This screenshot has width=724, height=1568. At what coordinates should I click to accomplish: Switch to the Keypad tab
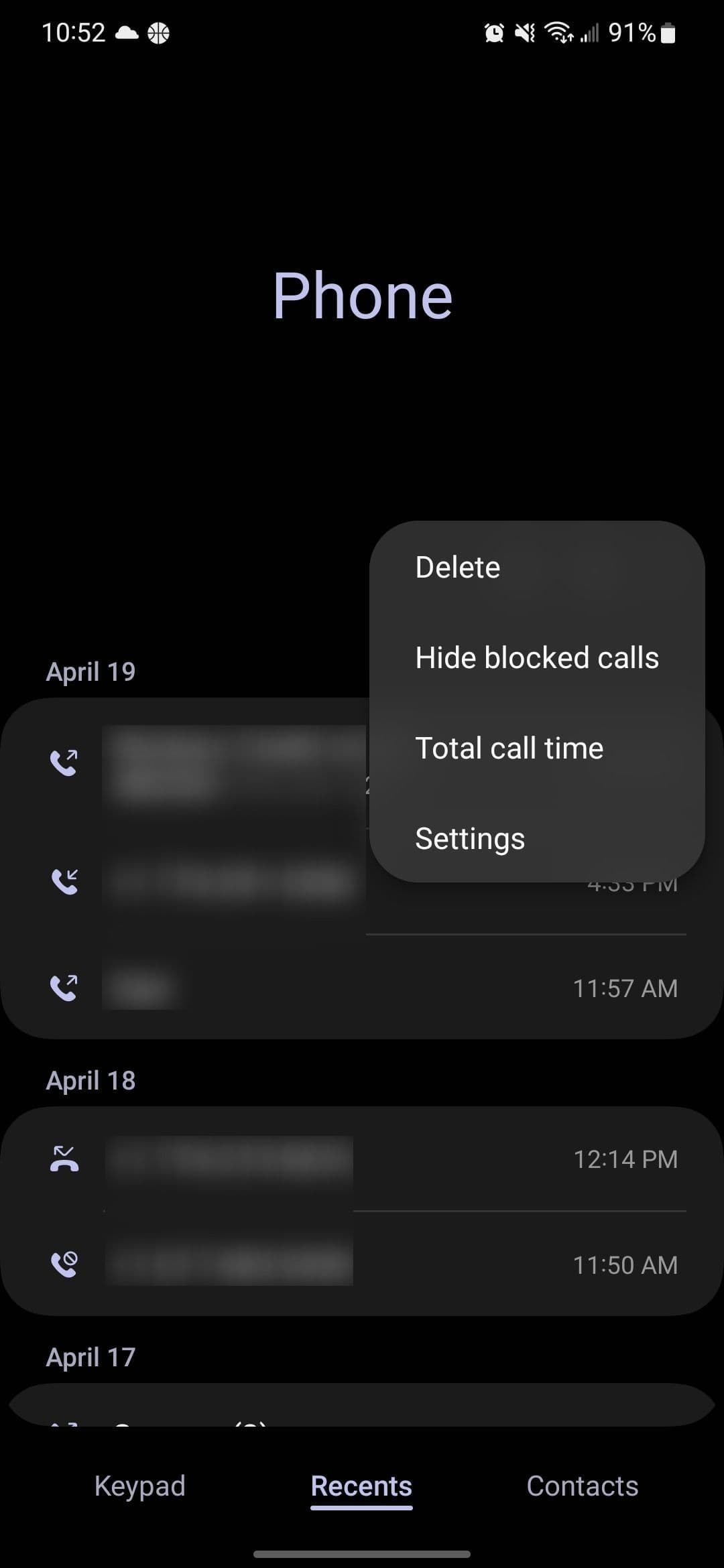tap(139, 1486)
